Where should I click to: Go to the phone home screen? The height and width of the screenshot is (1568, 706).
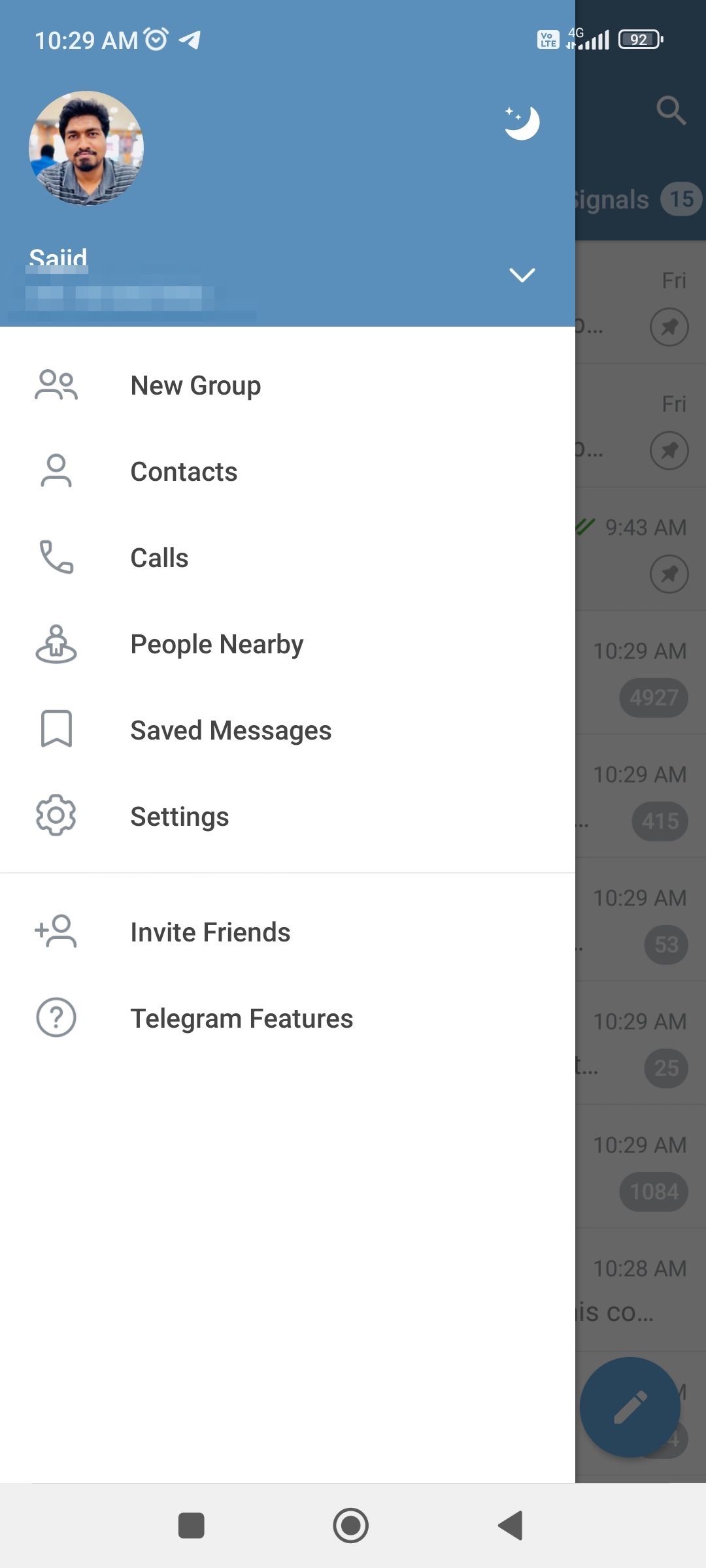[x=351, y=1526]
